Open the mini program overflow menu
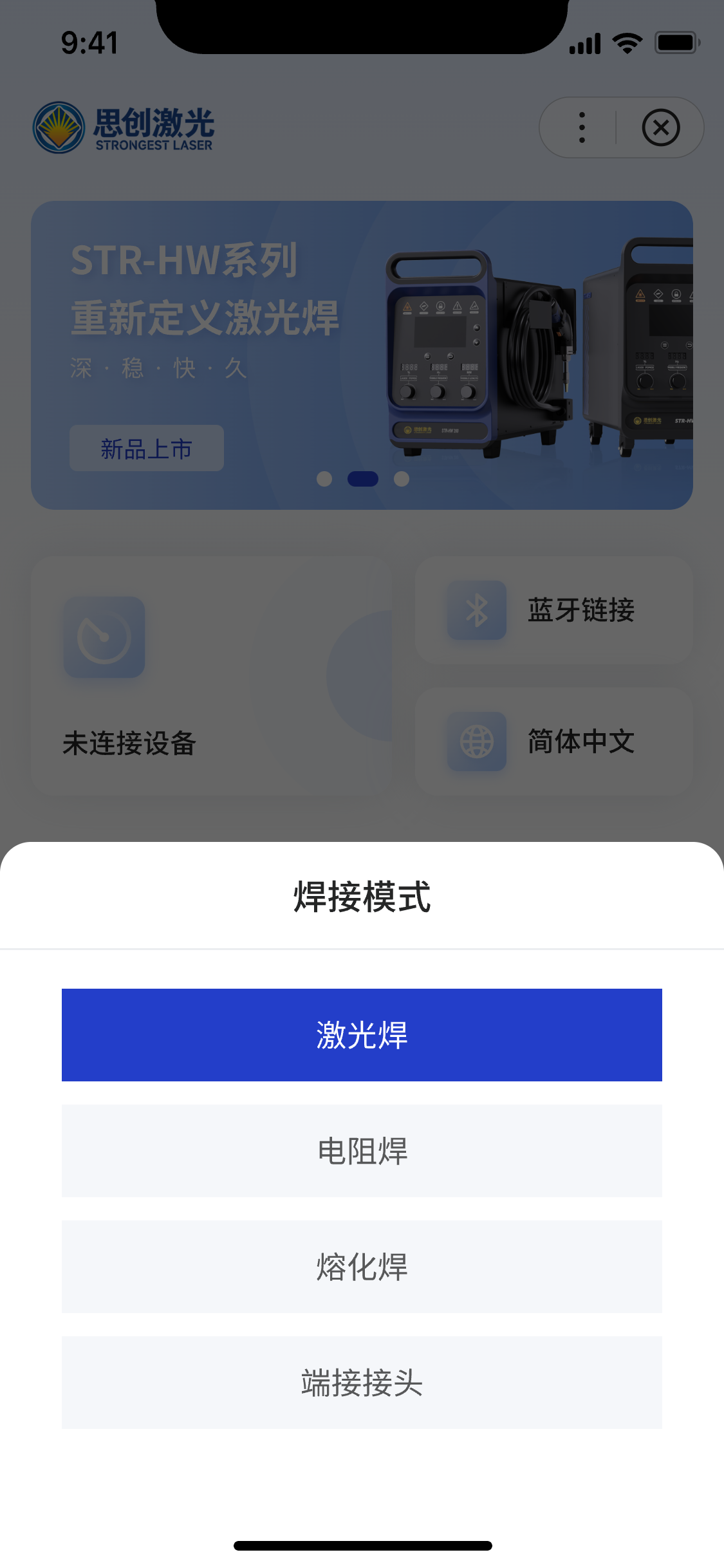The width and height of the screenshot is (724, 1568). coord(582,127)
